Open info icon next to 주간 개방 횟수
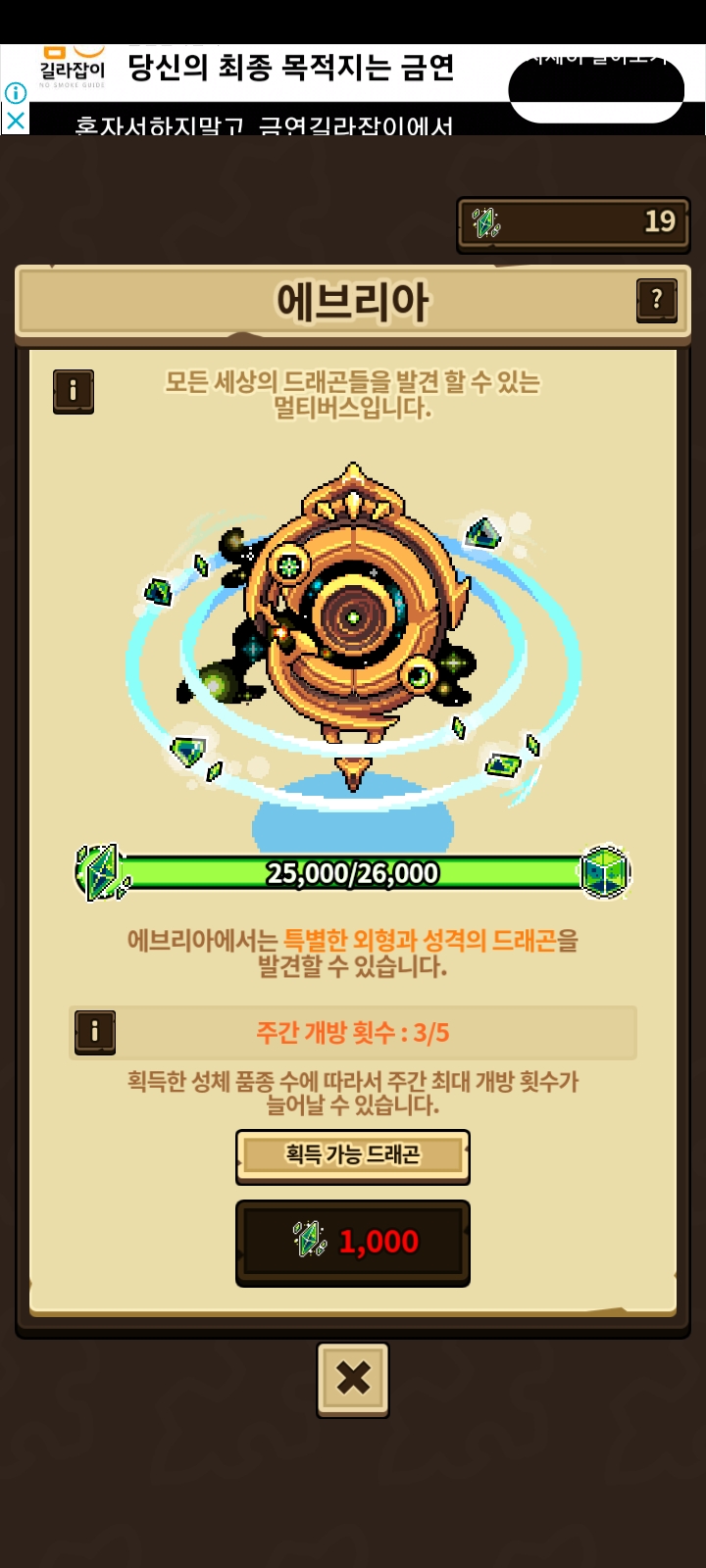This screenshot has width=706, height=1568. click(x=95, y=1032)
